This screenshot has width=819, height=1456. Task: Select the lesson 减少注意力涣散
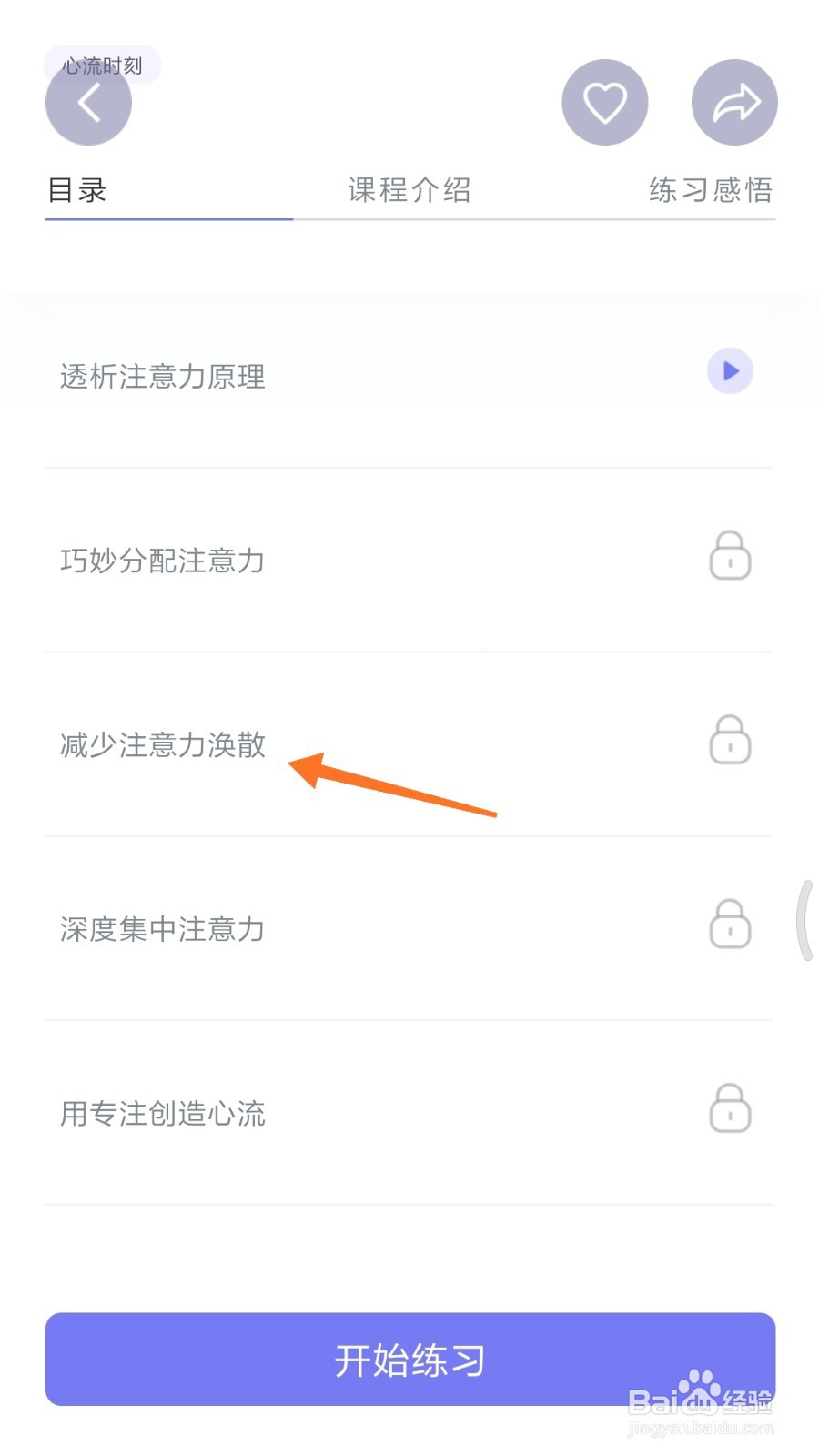point(163,745)
